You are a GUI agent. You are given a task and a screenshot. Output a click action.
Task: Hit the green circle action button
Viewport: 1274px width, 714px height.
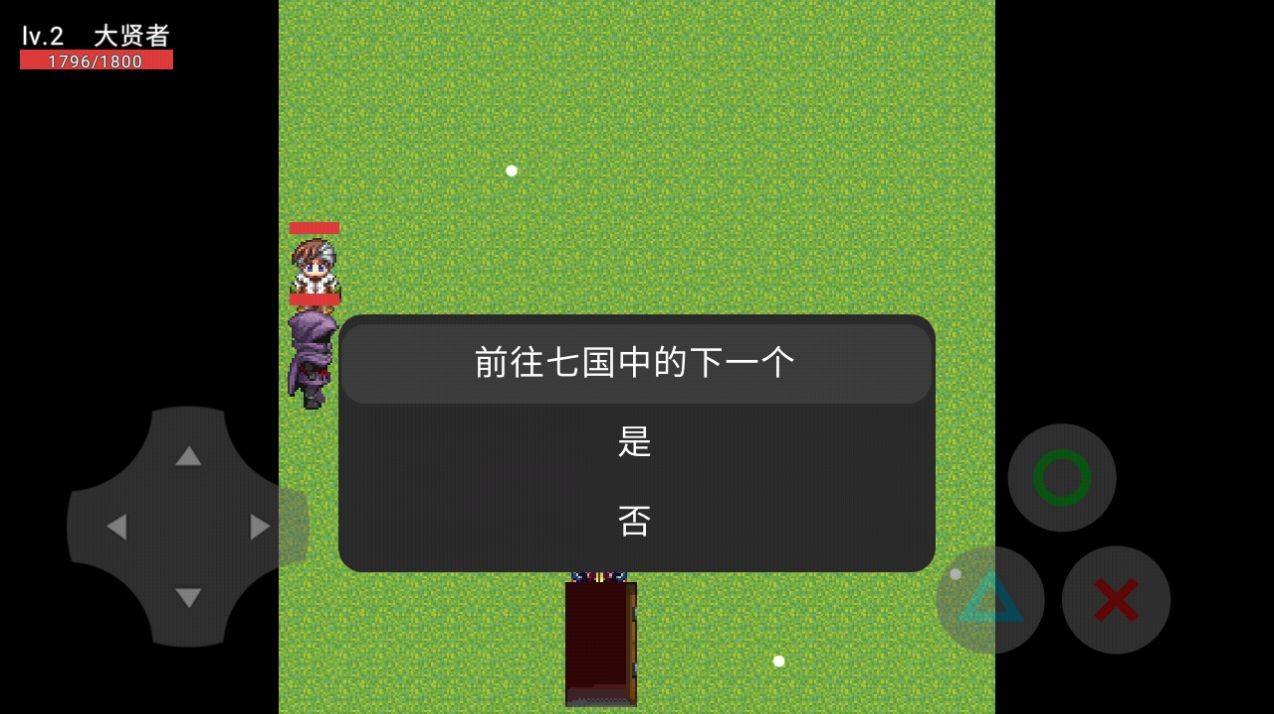click(x=1061, y=478)
